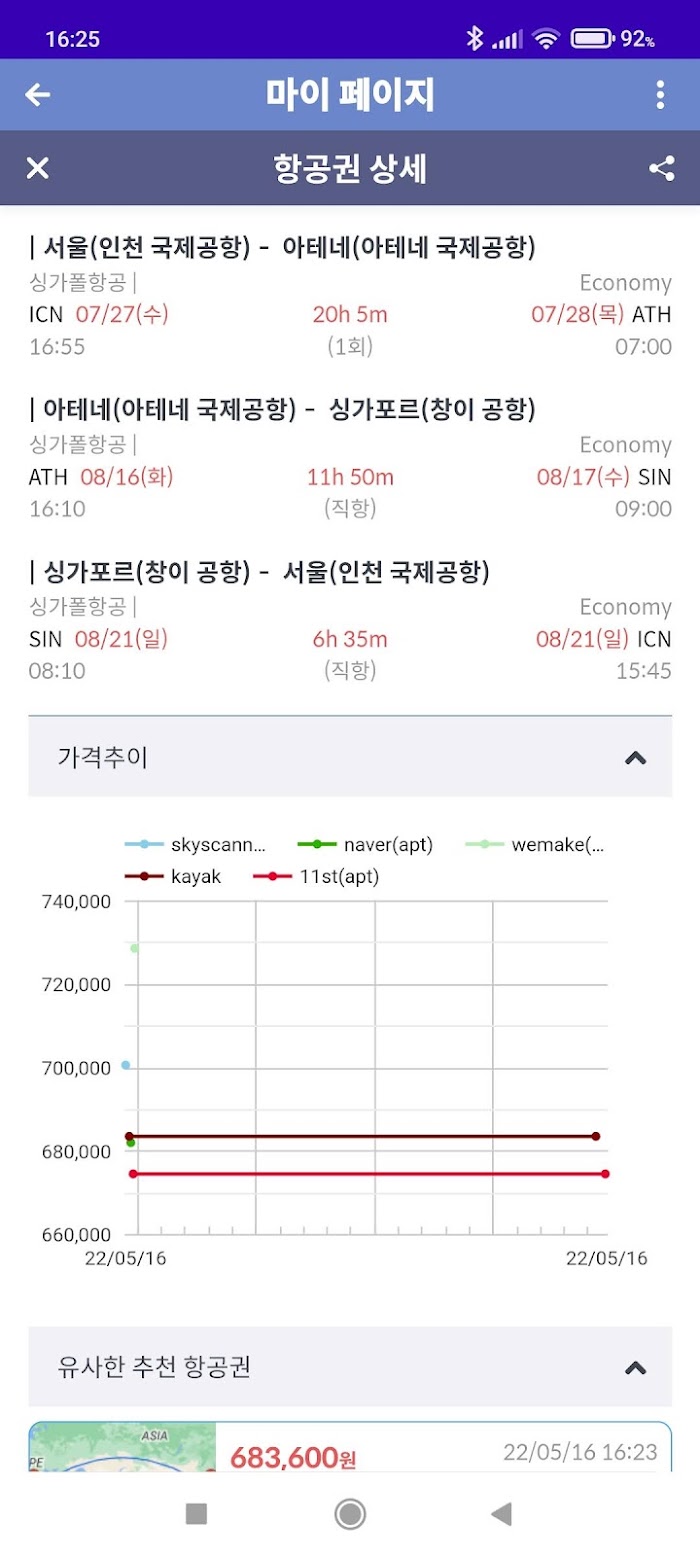Viewport: 700px width, 1556px height.
Task: Toggle the naver(apt) legend item
Action: [x=366, y=845]
